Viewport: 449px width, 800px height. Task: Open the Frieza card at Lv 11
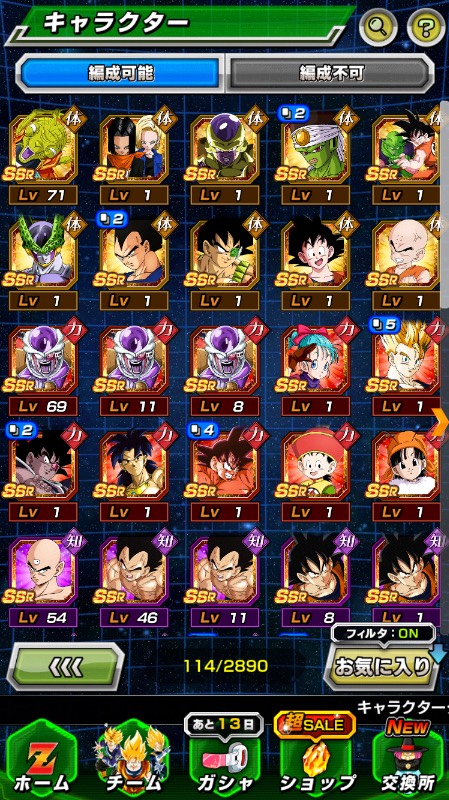coord(134,367)
